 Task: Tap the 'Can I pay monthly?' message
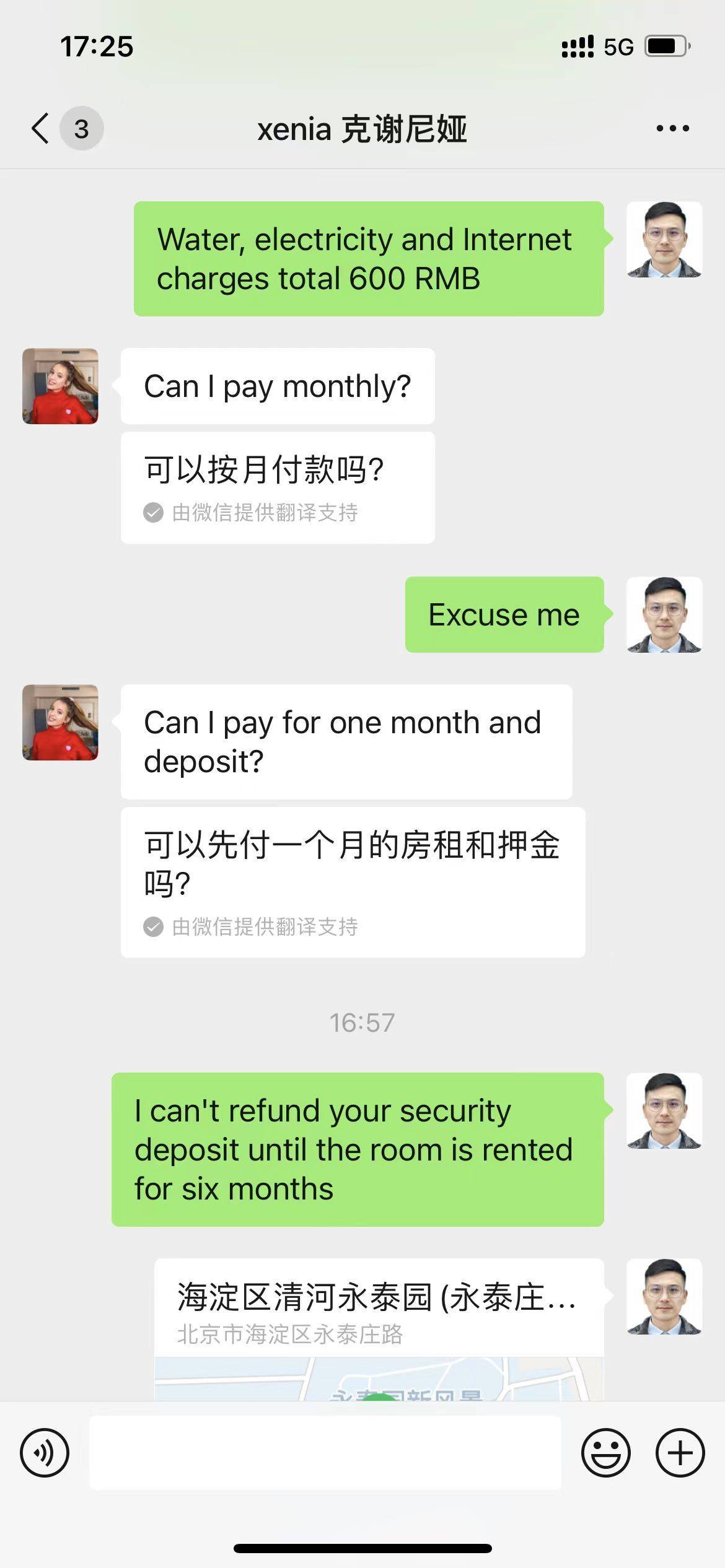276,386
